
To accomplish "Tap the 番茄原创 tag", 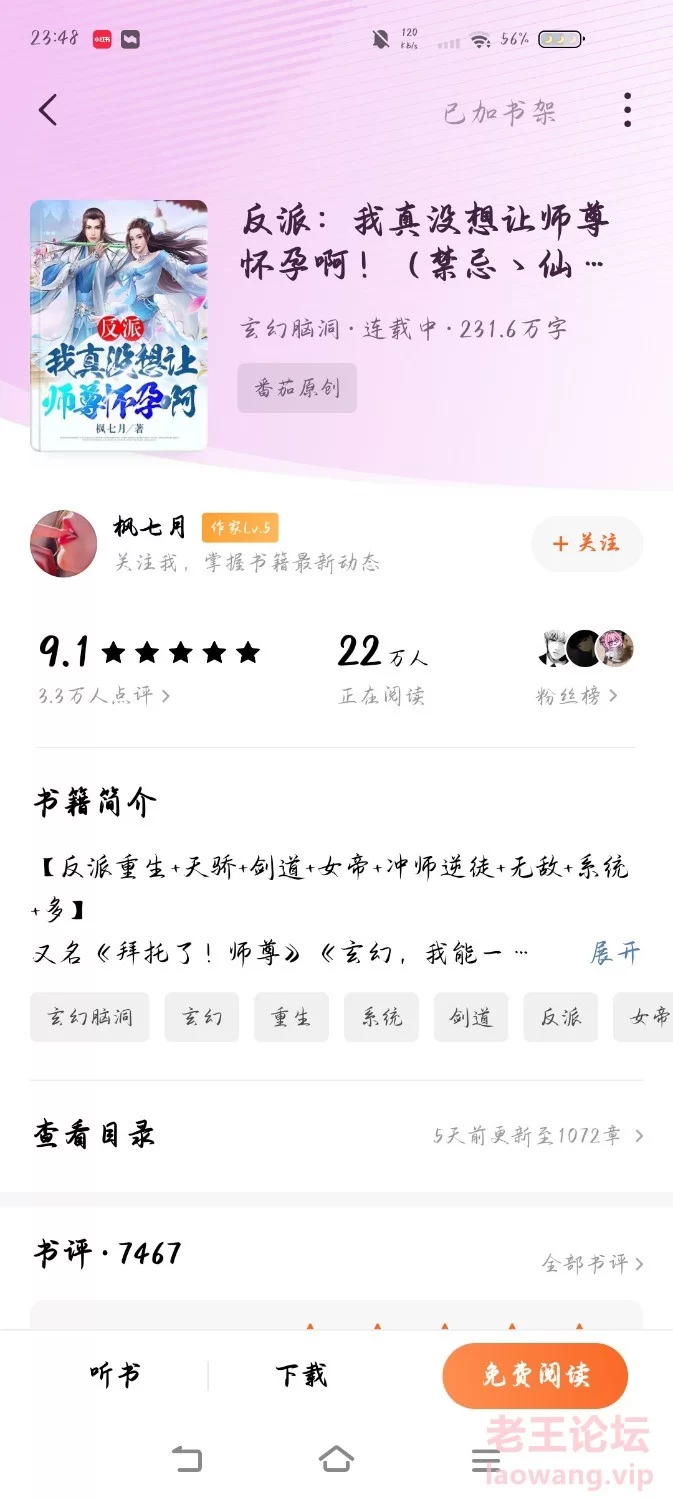I will pyautogui.click(x=297, y=388).
